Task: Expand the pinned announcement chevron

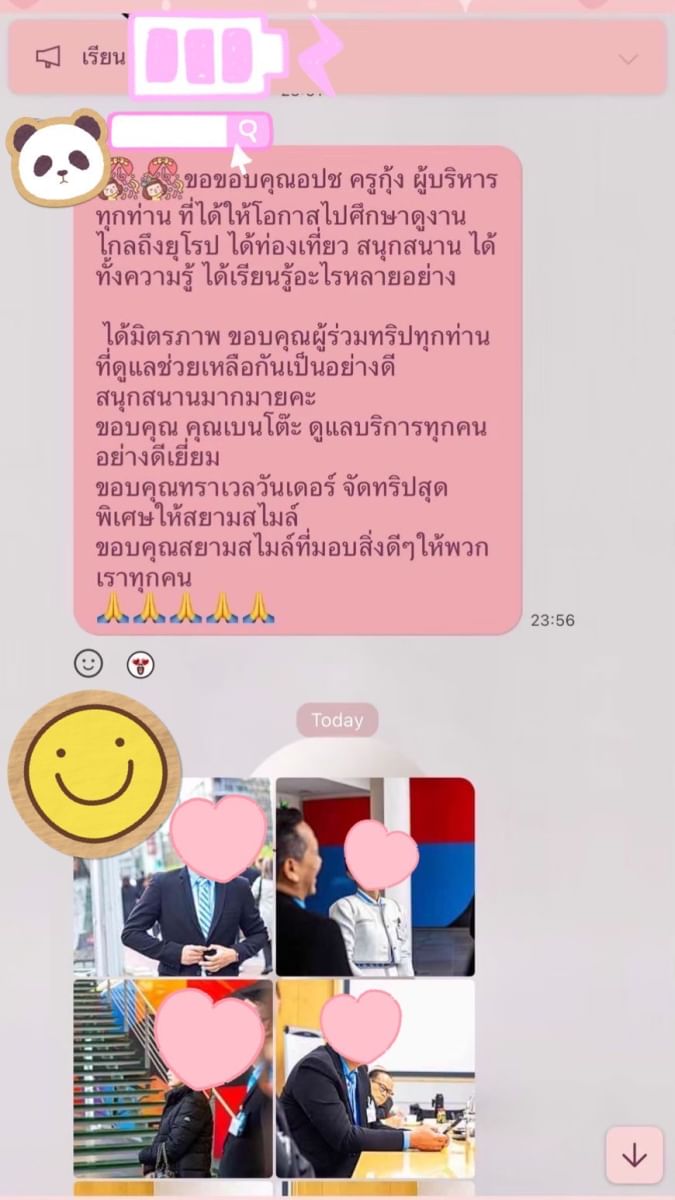Action: (x=628, y=59)
